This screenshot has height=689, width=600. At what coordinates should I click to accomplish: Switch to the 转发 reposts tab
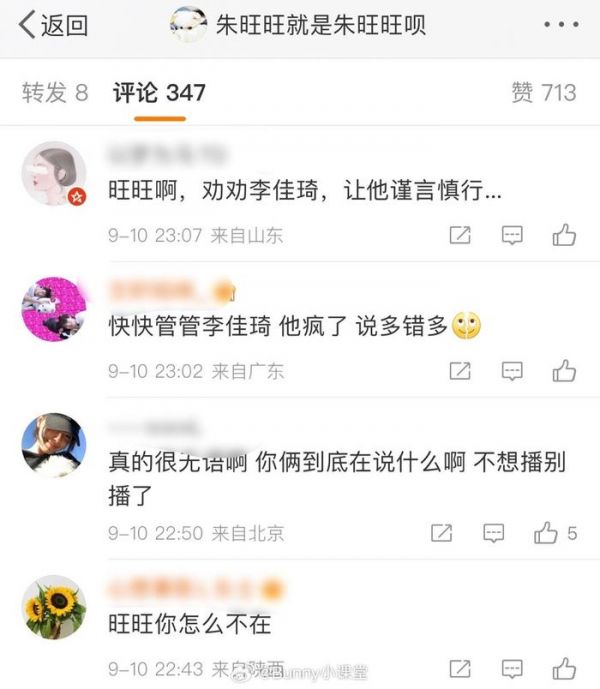[x=54, y=93]
